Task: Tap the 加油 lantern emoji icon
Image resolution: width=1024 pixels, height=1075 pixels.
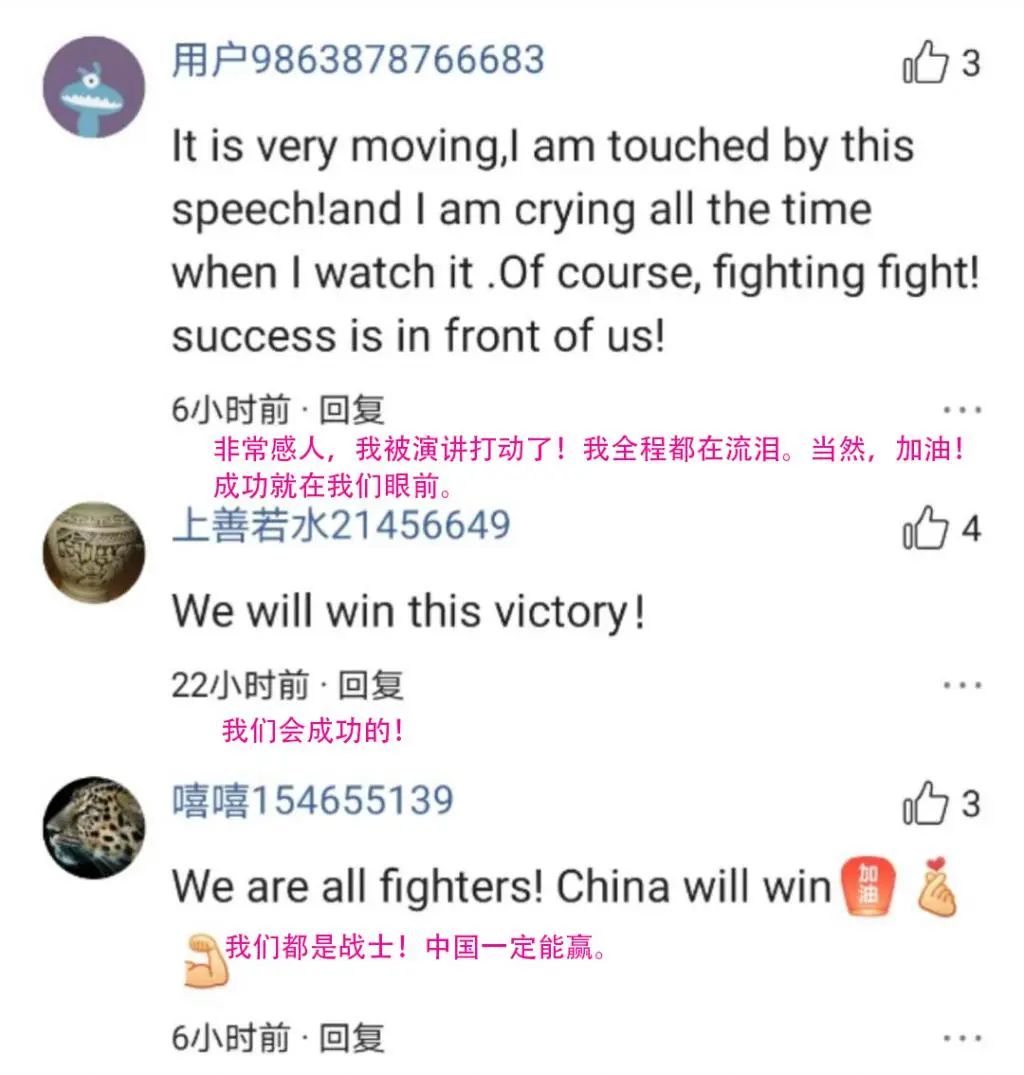Action: (869, 888)
